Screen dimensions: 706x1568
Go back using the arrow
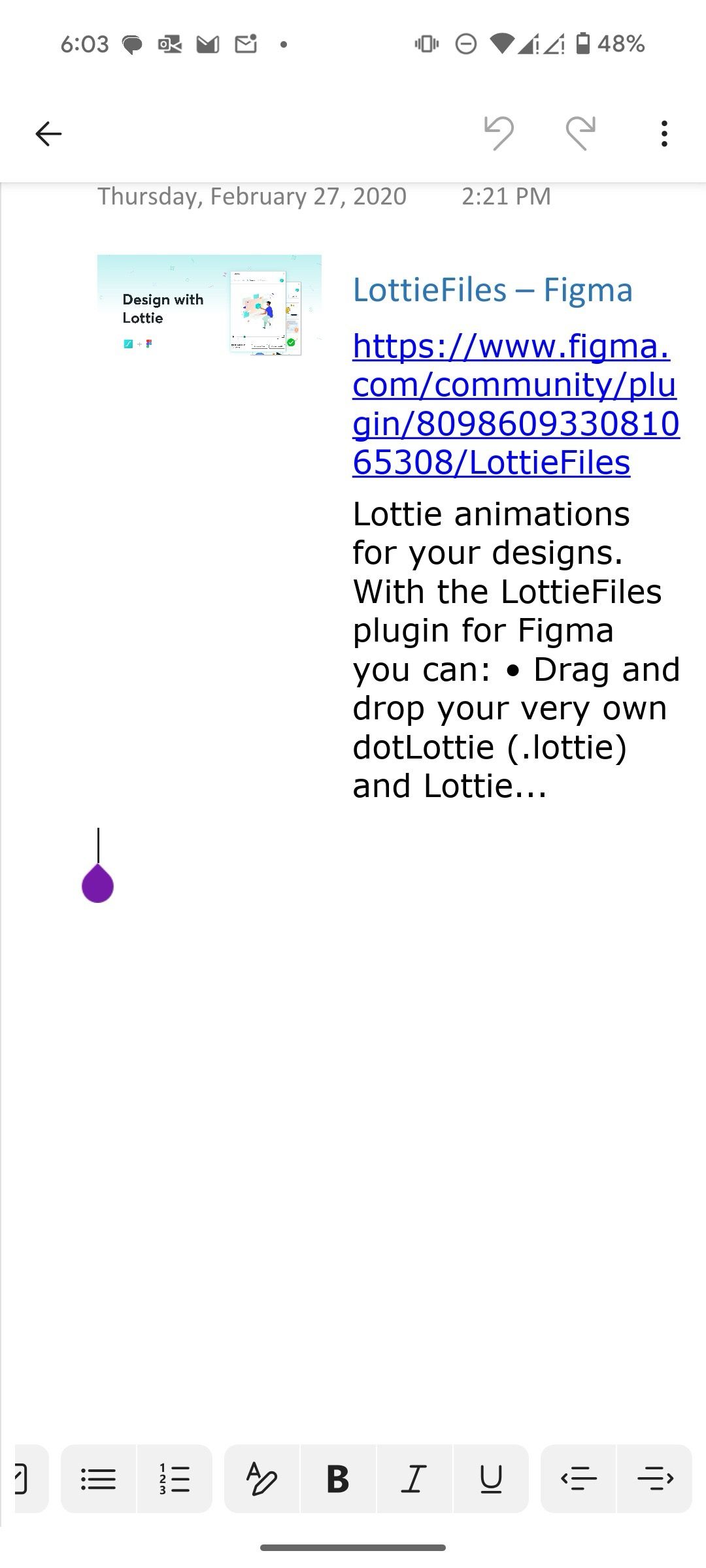[x=48, y=134]
